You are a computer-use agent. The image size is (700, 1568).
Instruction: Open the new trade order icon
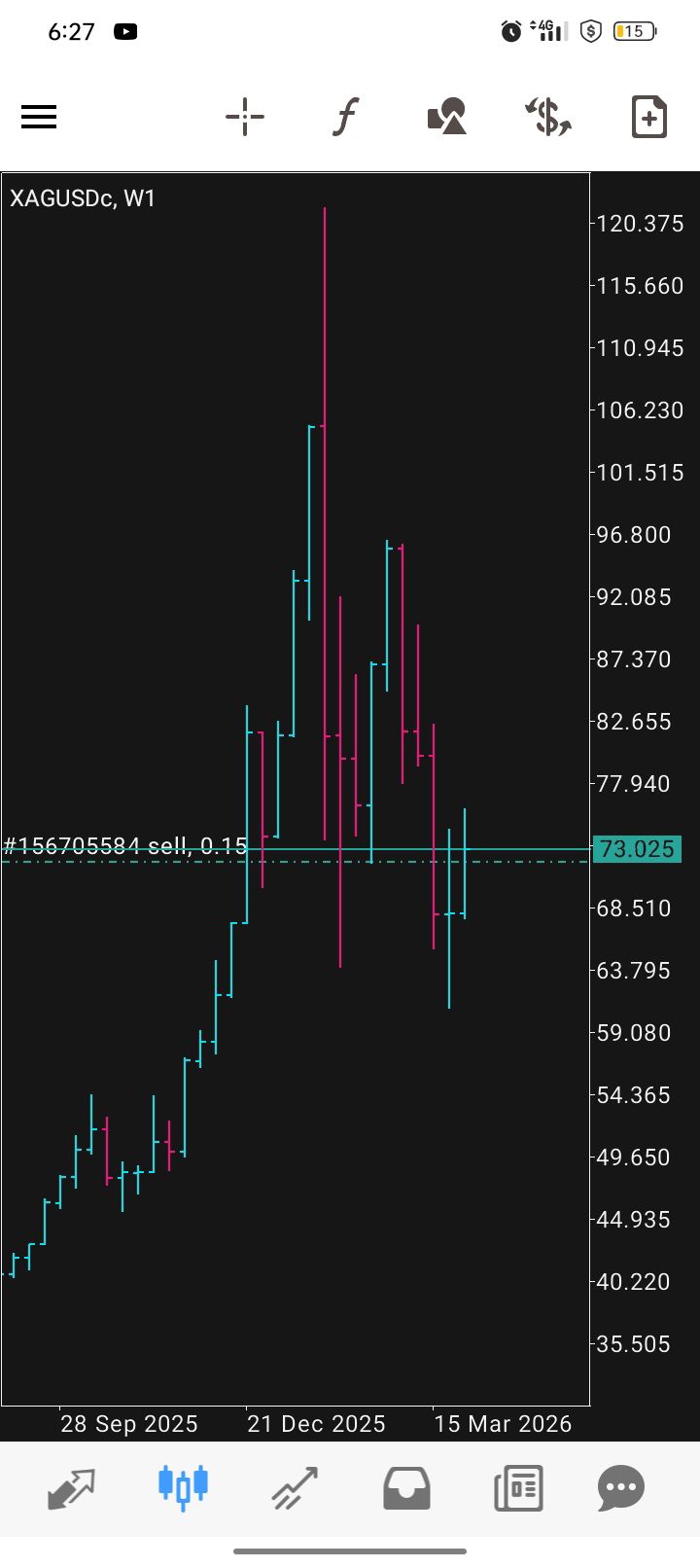click(548, 118)
